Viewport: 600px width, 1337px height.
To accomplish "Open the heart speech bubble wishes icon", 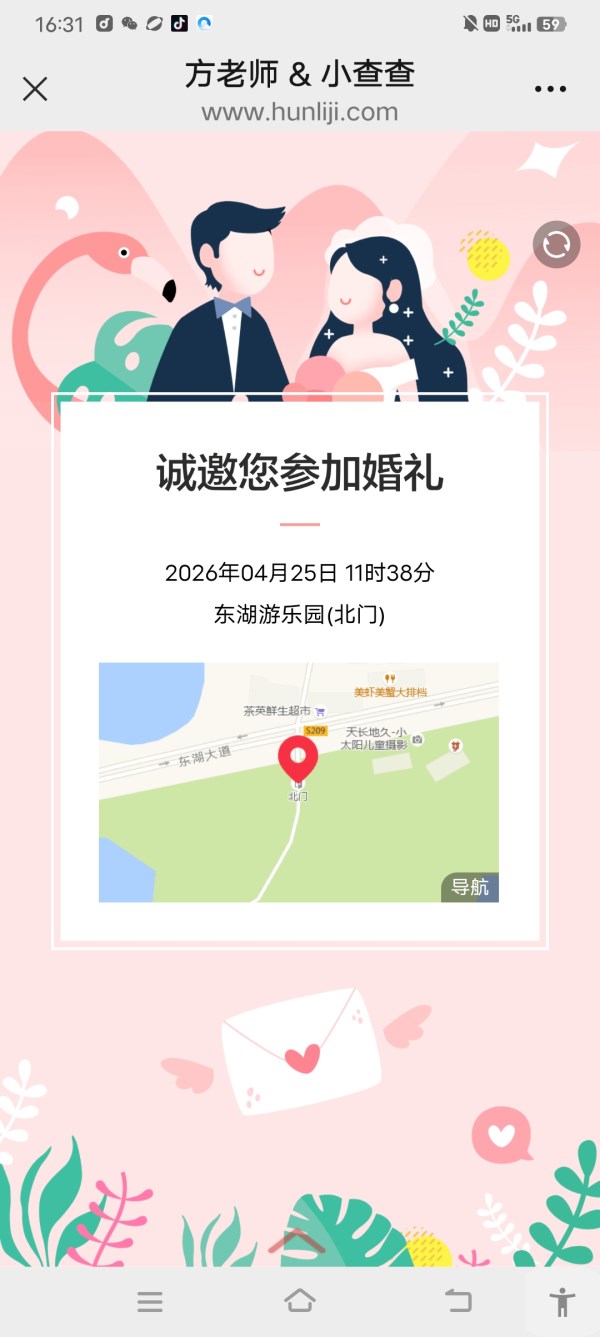I will point(502,1135).
